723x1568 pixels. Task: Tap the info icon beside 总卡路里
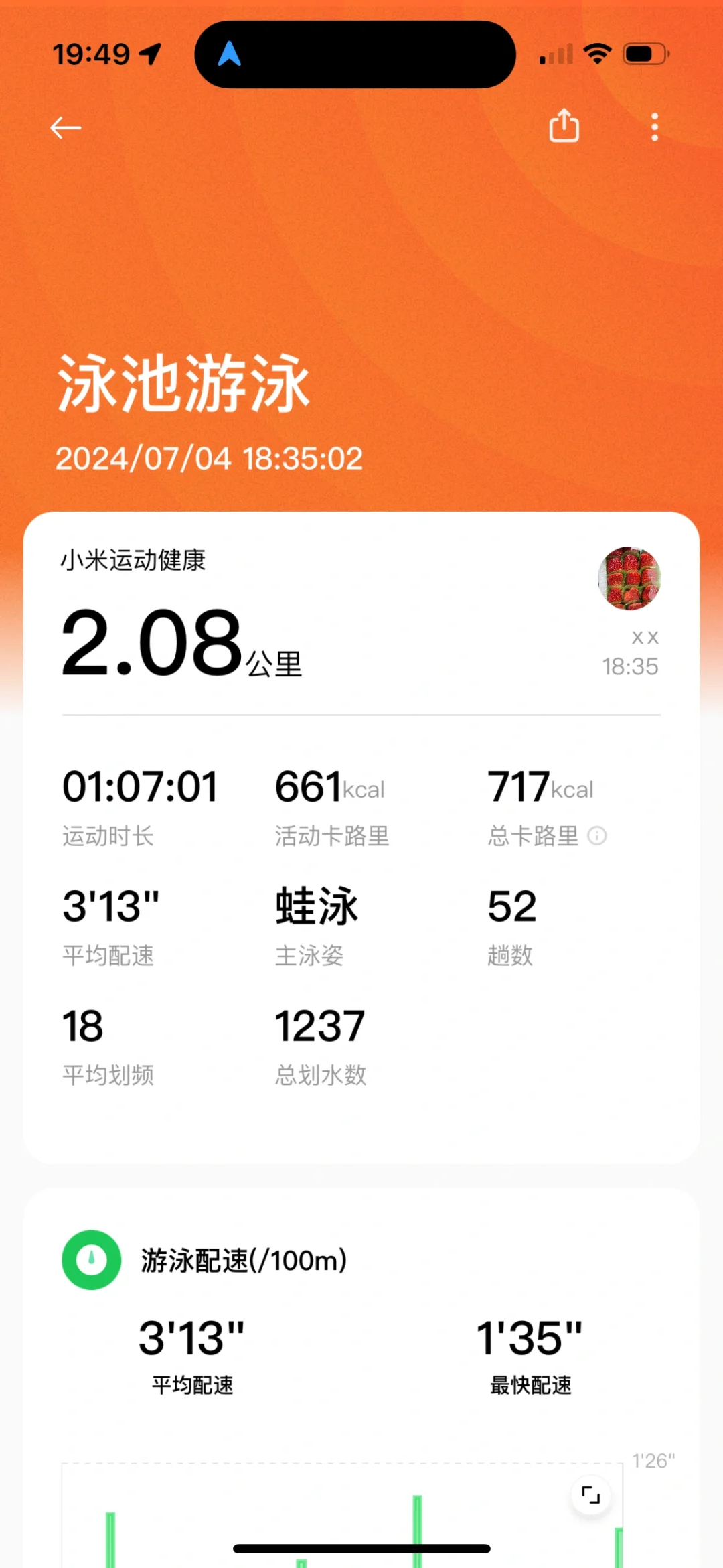point(596,835)
